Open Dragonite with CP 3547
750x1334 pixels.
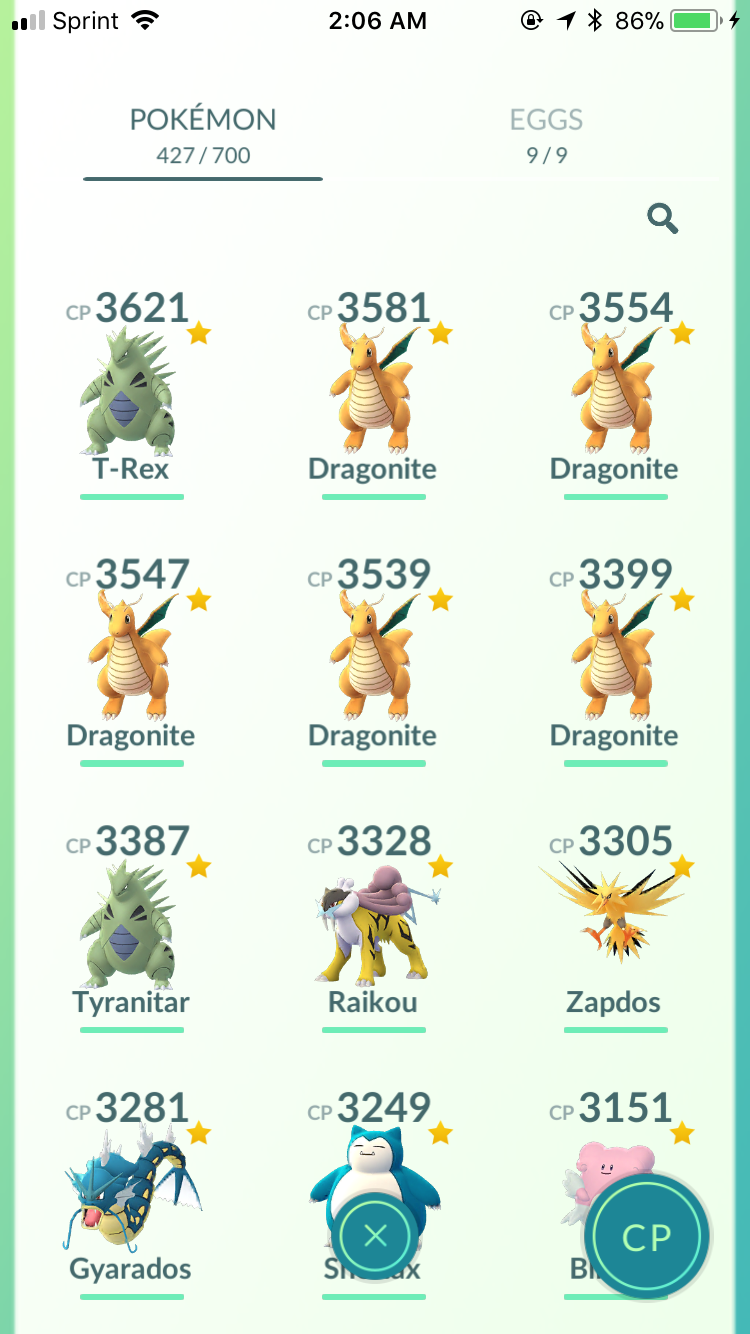pyautogui.click(x=131, y=660)
